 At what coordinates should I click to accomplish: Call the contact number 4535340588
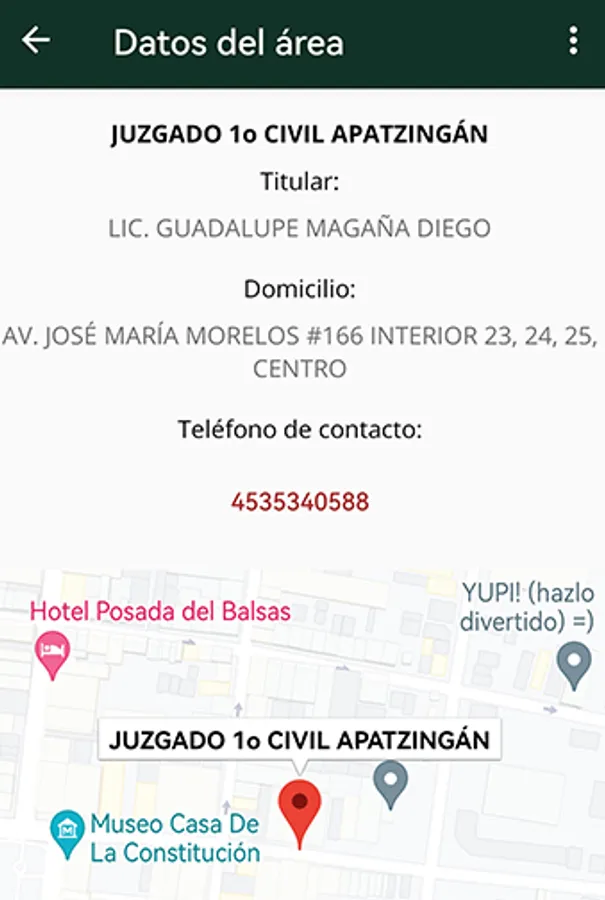[300, 501]
